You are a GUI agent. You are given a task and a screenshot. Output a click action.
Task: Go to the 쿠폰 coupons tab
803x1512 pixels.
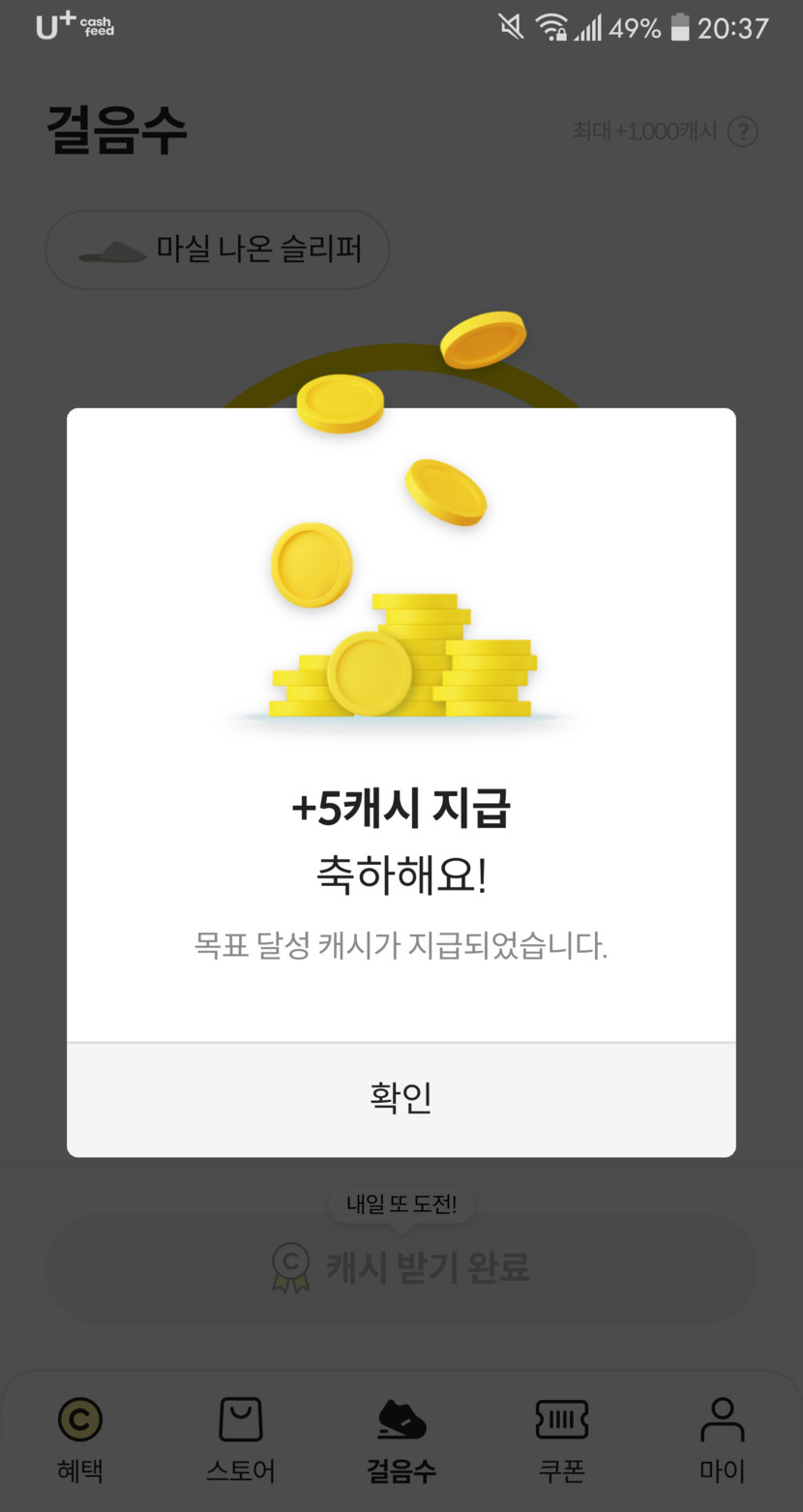(562, 1438)
